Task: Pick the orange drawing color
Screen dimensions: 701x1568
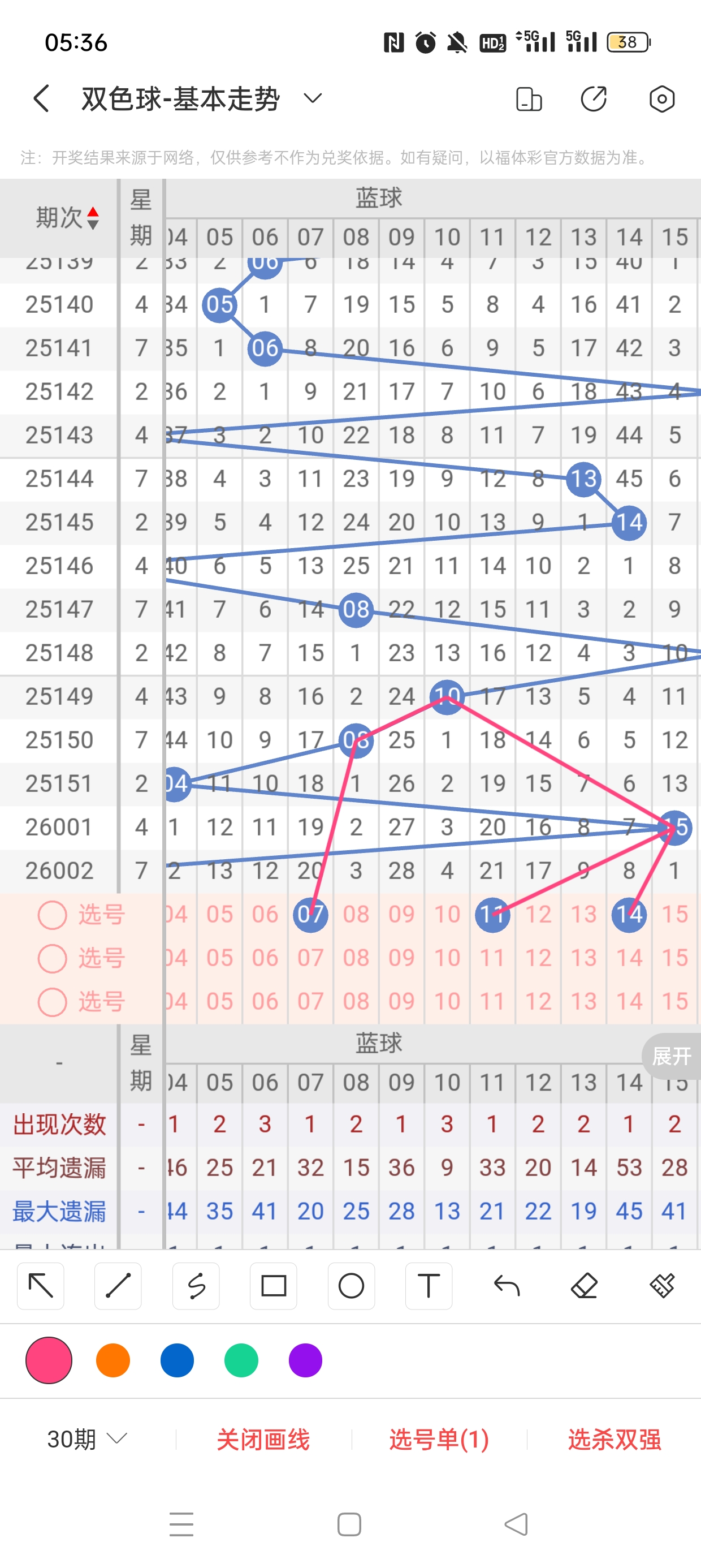Action: point(113,1360)
